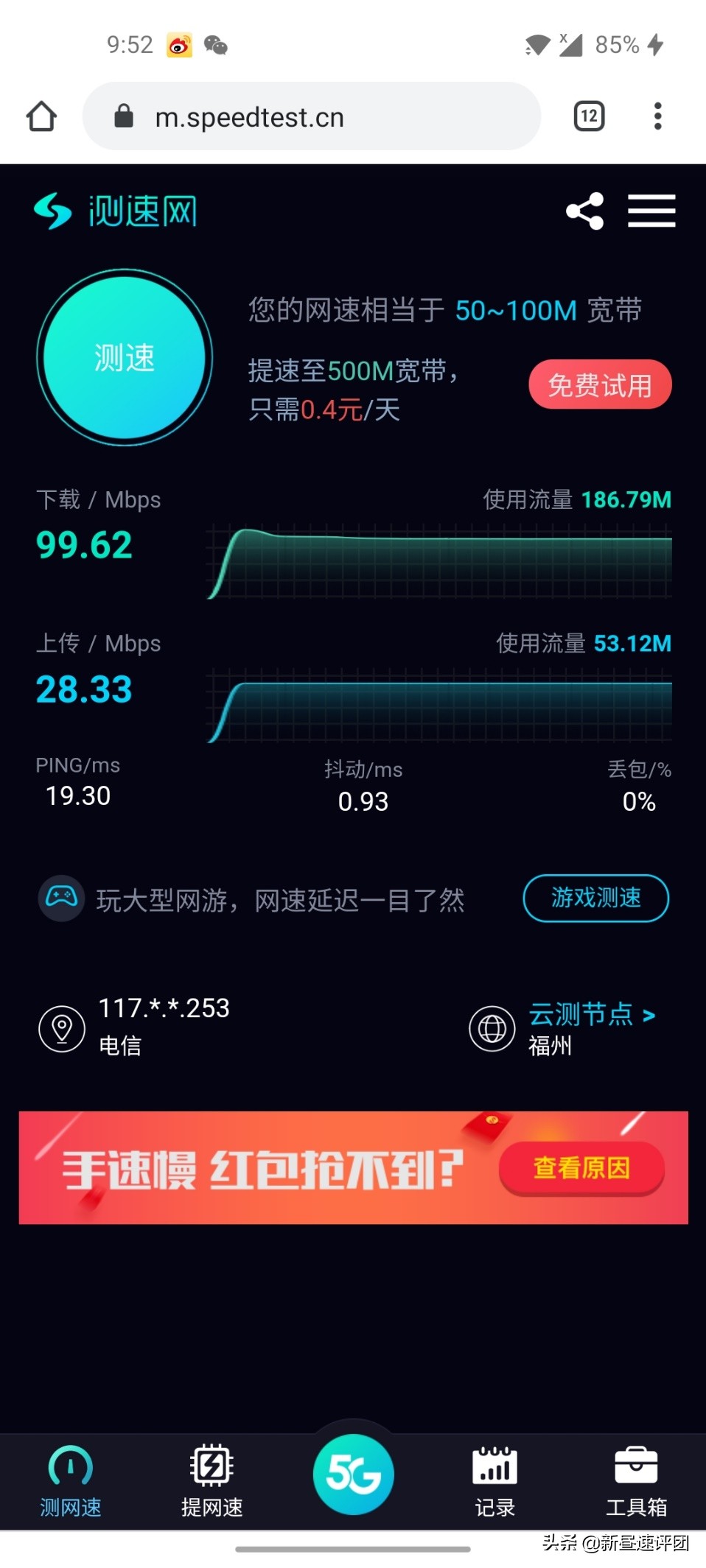The height and width of the screenshot is (1568, 706).
Task: Tap the location pin icon near the IP address
Action: pos(62,1029)
